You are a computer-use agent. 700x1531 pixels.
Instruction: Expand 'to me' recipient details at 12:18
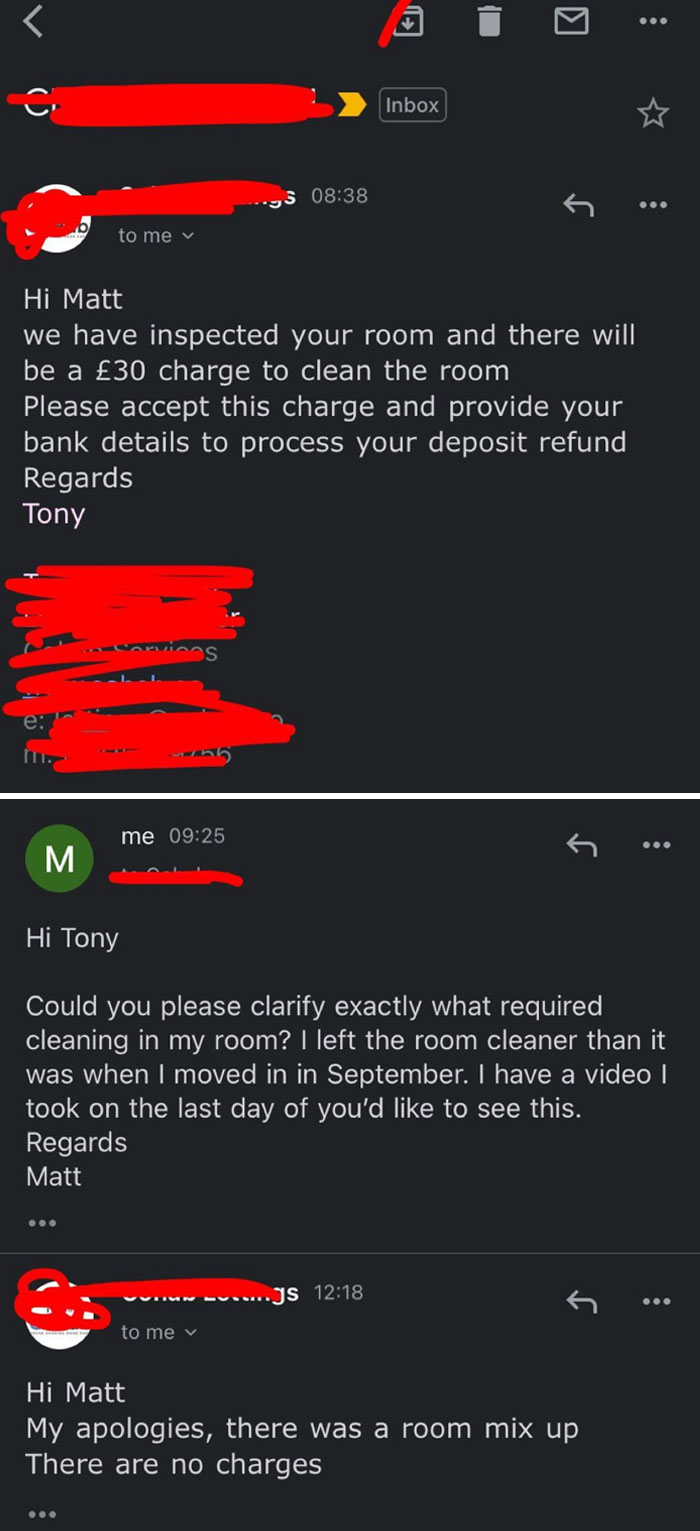point(159,1332)
